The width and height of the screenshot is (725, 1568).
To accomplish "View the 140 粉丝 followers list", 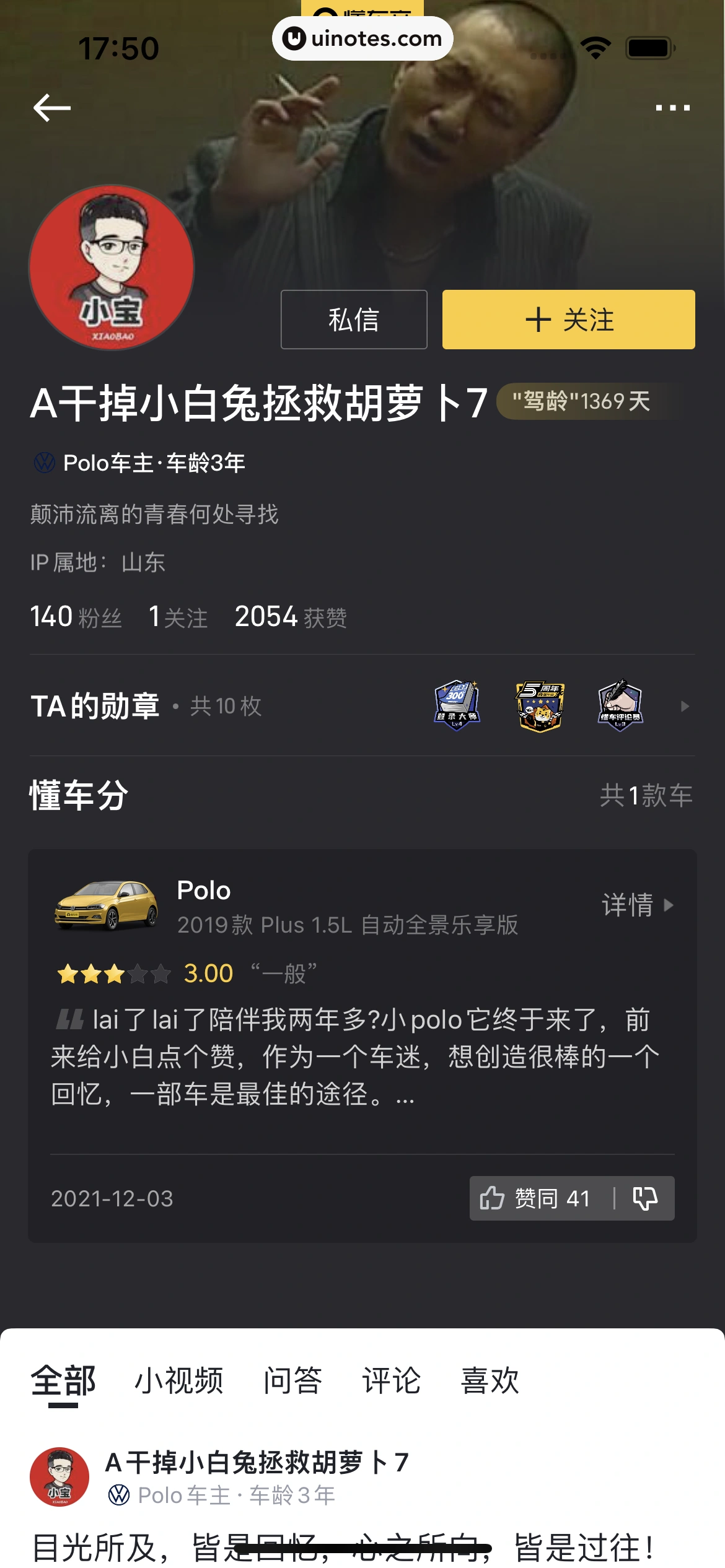I will point(76,617).
